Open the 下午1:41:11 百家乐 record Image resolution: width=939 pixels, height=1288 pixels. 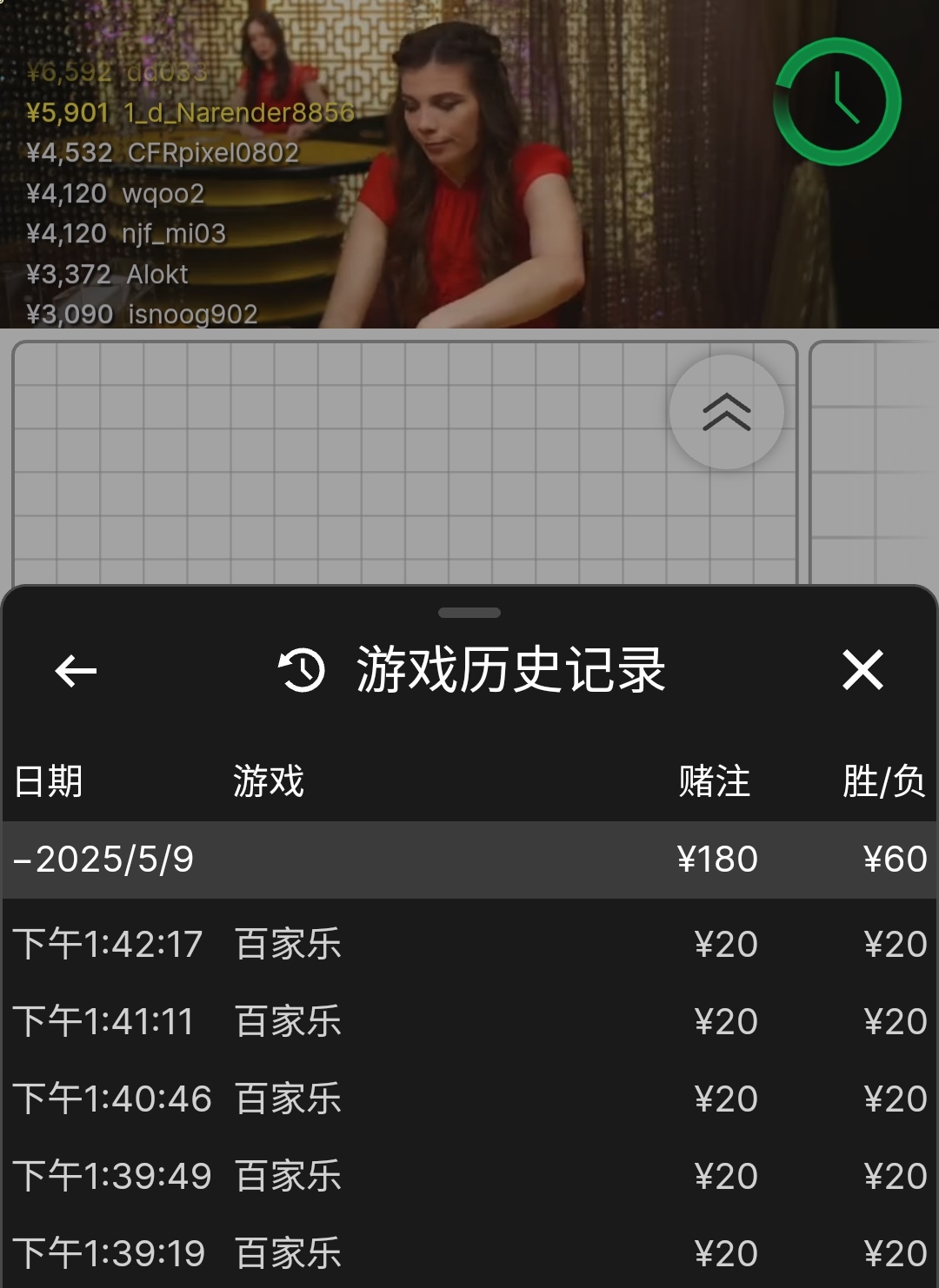pos(469,1021)
